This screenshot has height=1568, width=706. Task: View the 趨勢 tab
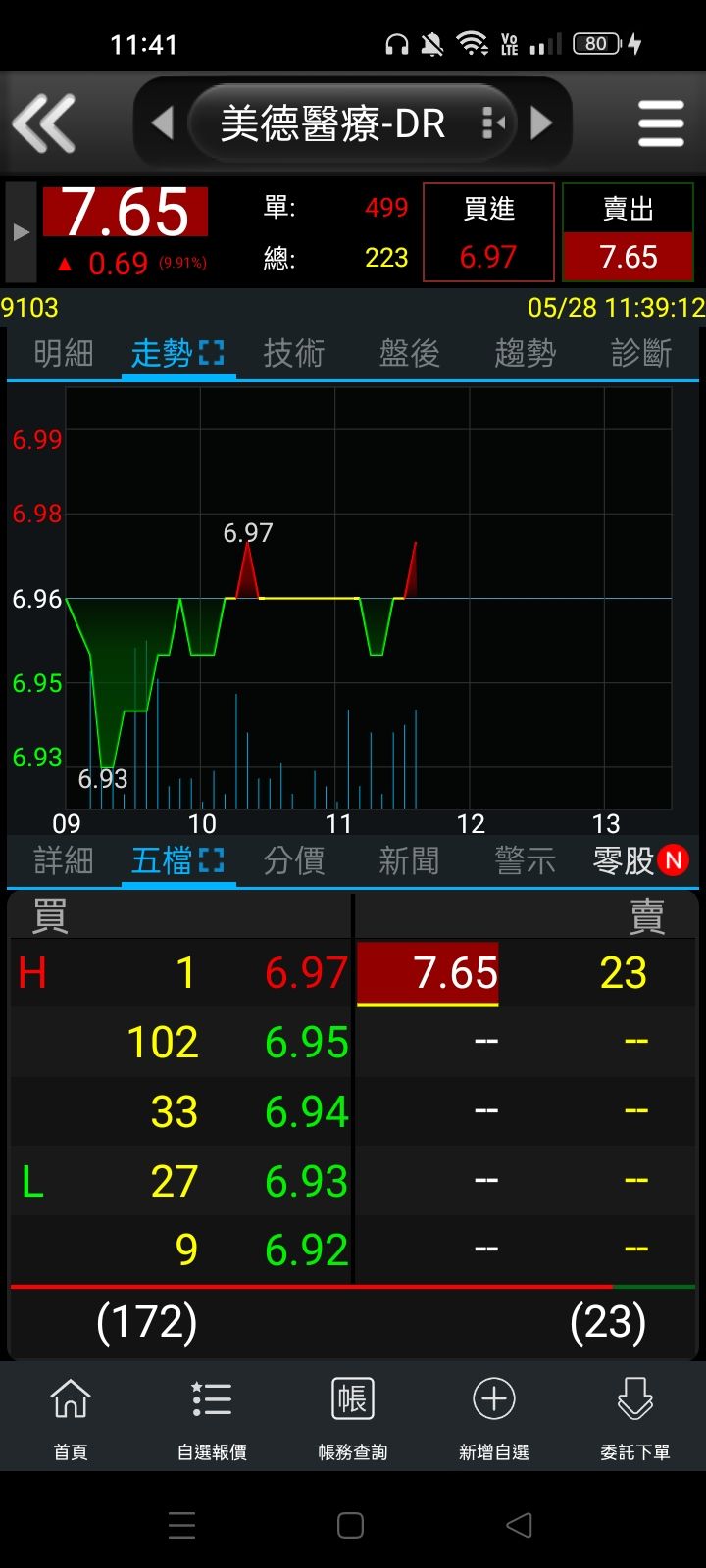click(525, 353)
